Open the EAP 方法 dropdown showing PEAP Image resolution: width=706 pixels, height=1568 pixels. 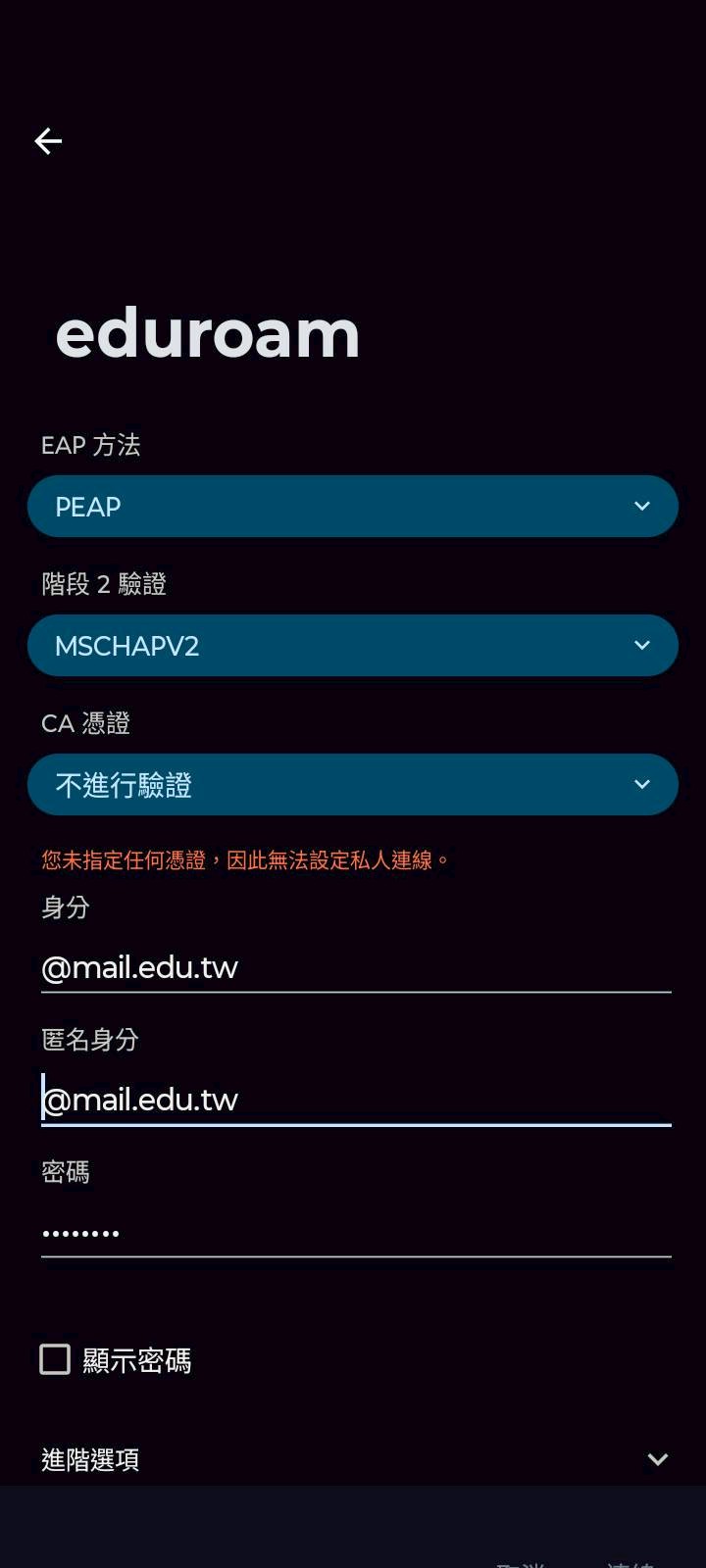pyautogui.click(x=353, y=507)
